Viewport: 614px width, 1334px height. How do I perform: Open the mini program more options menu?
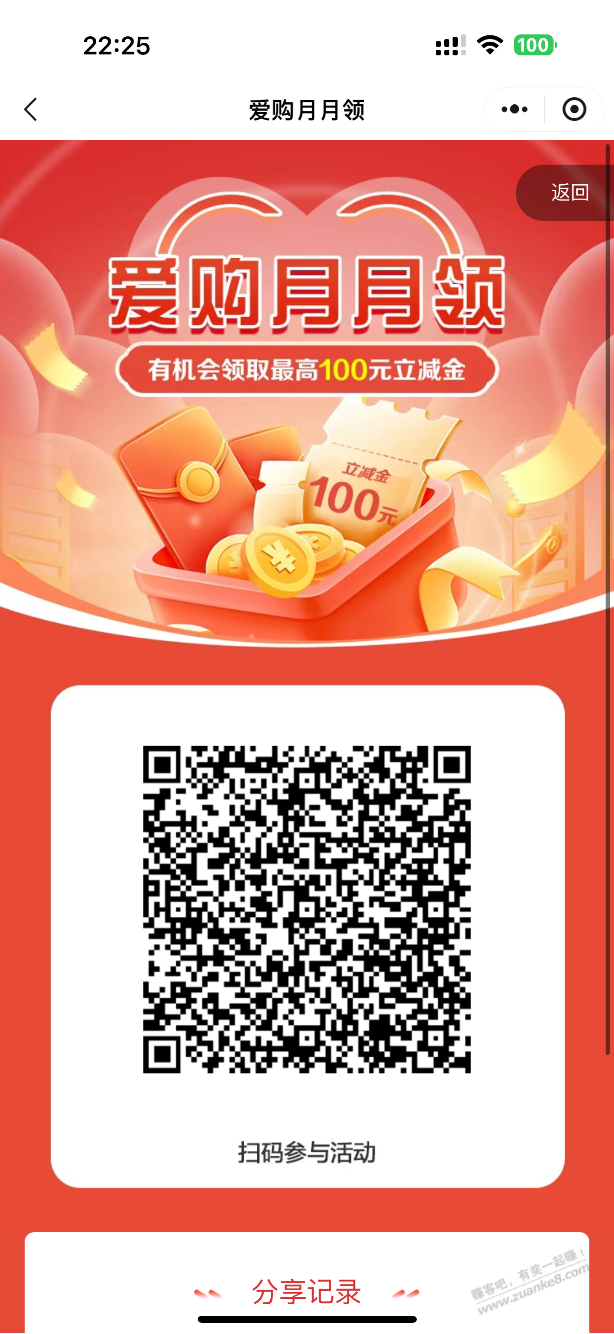point(514,110)
